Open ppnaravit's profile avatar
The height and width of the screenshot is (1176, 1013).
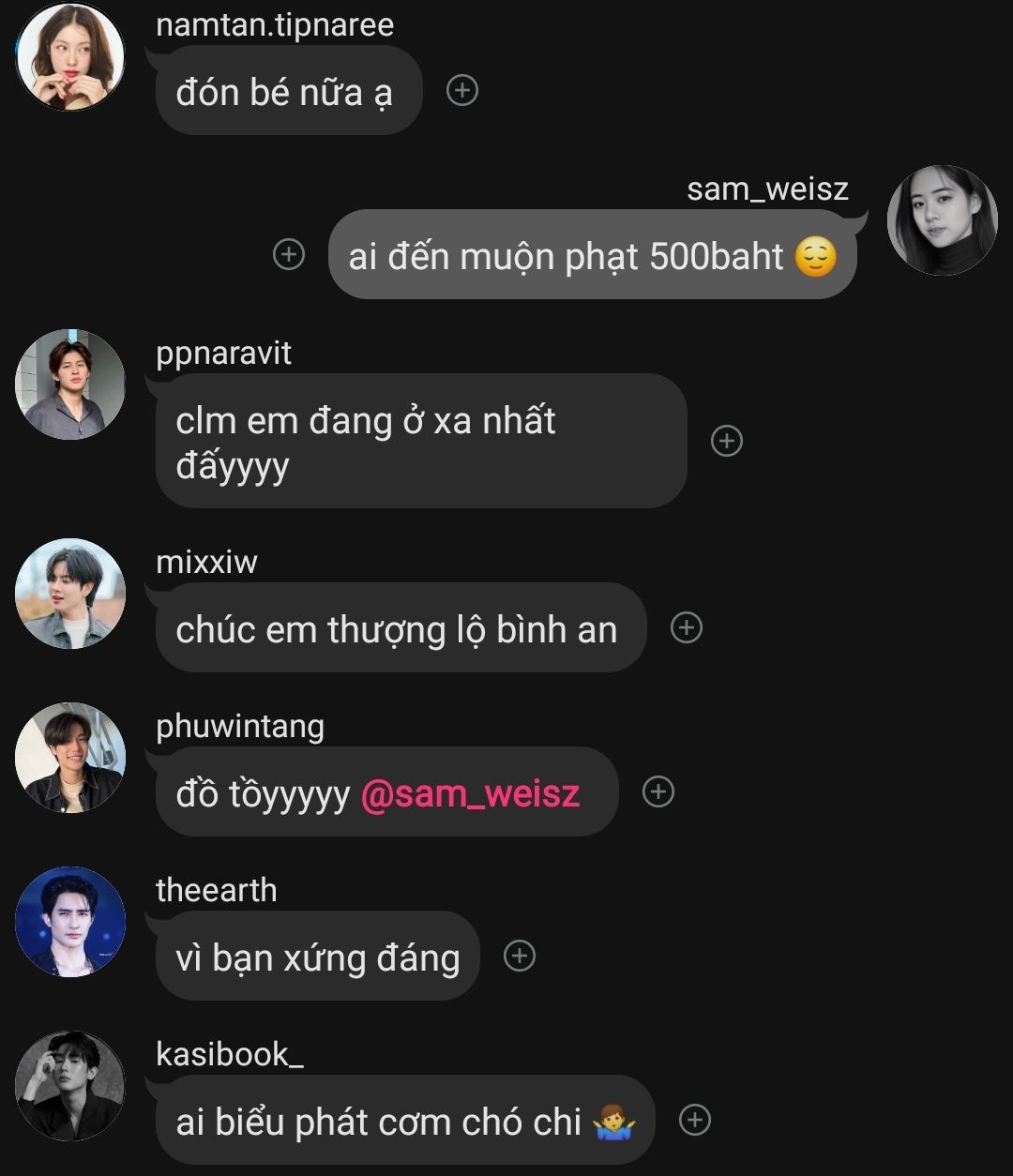tap(70, 384)
